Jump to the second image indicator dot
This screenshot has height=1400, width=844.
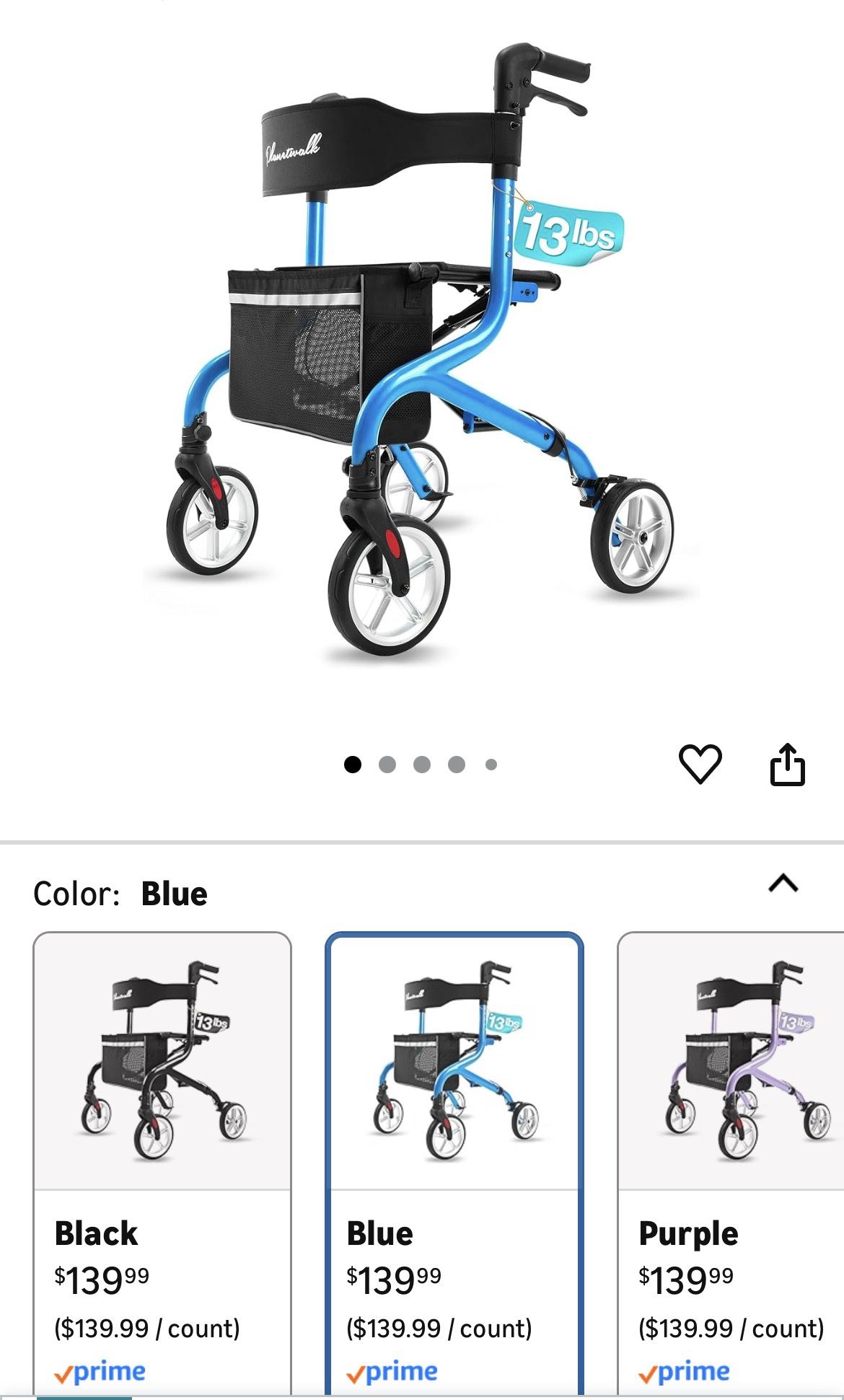387,765
